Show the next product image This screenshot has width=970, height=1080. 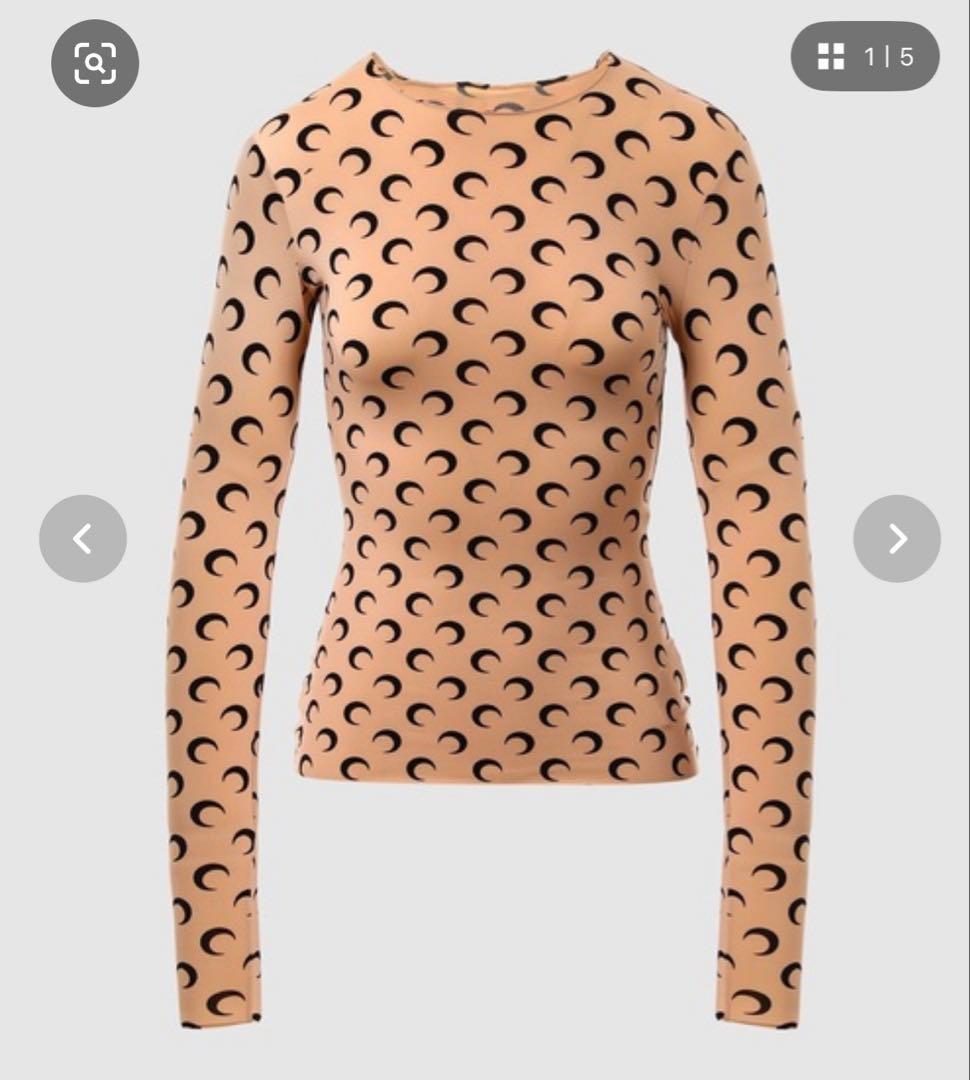coord(896,538)
